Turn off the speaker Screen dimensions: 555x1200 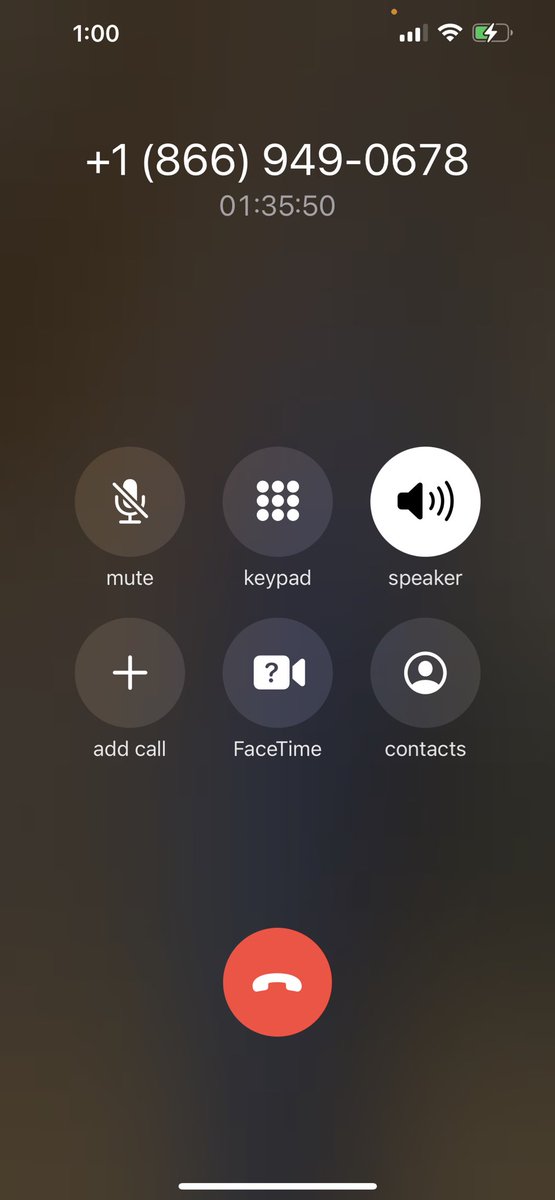[x=426, y=502]
